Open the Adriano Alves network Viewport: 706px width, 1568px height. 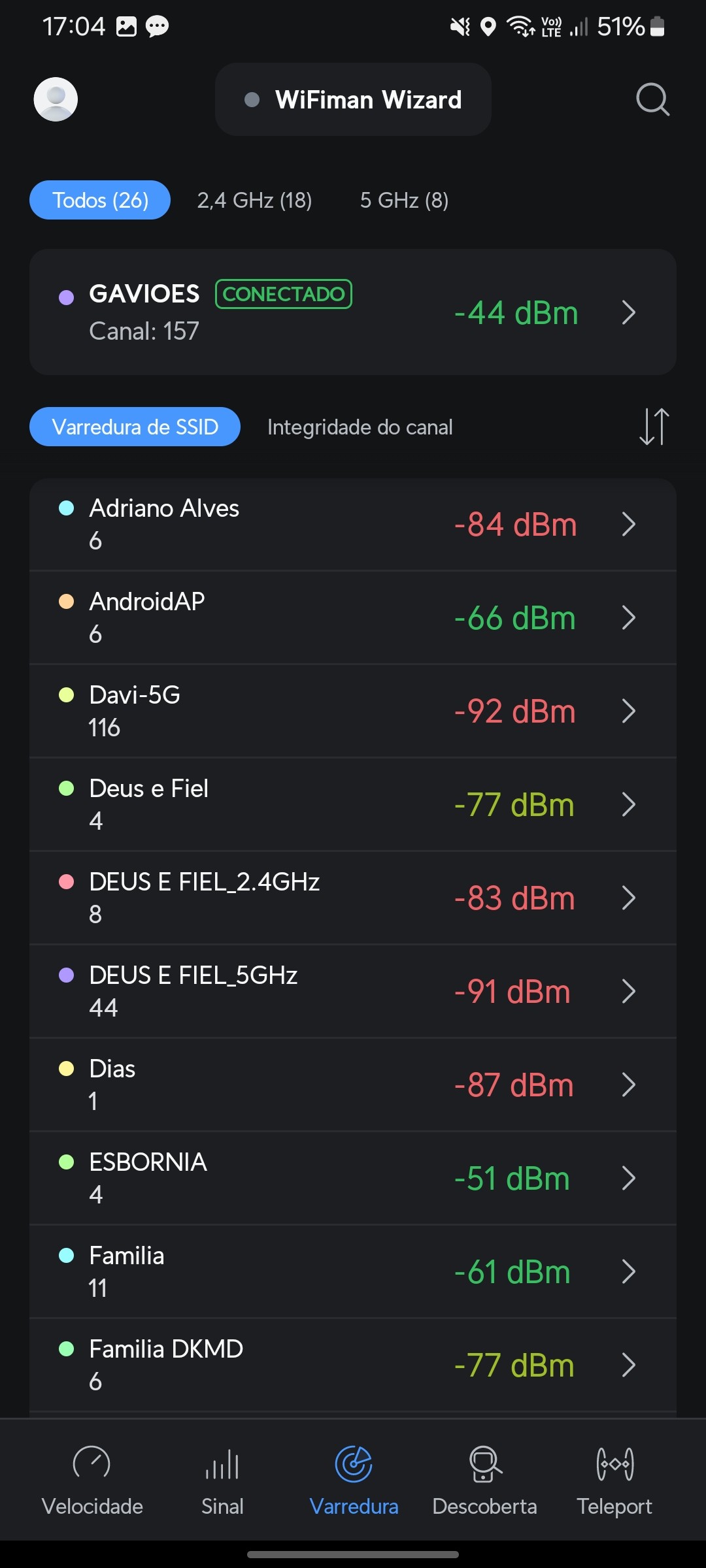[353, 525]
